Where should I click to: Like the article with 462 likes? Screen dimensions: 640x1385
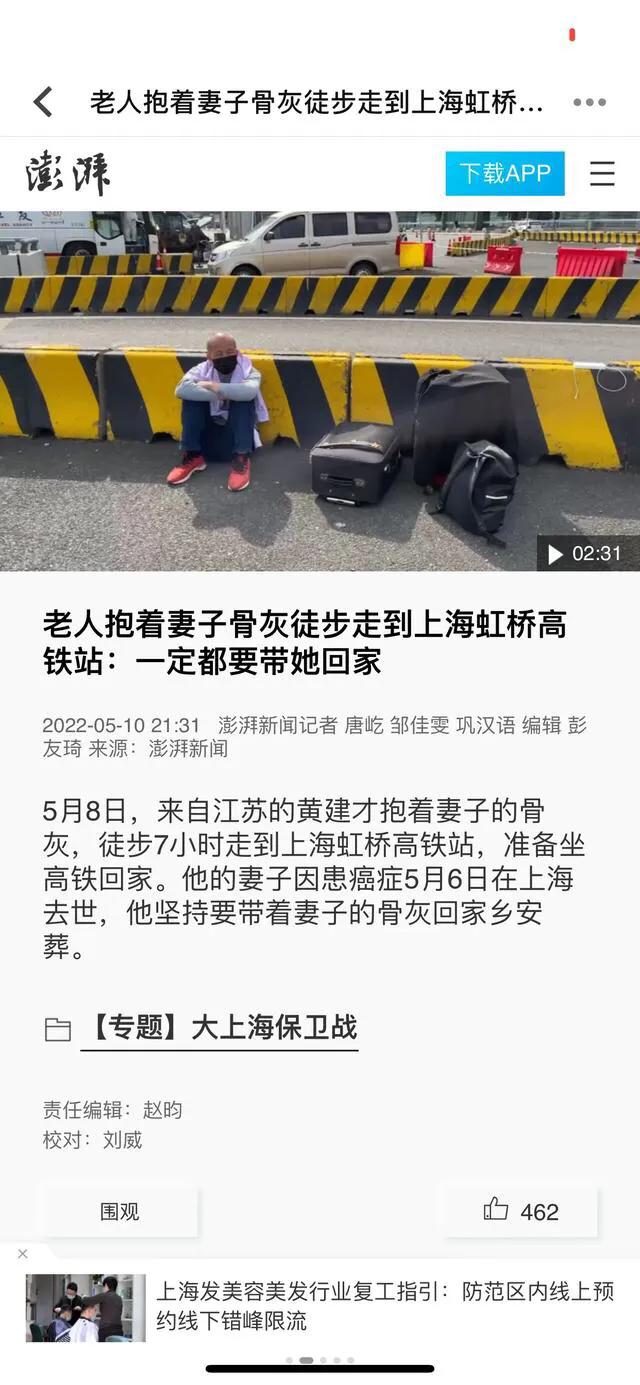click(521, 1211)
